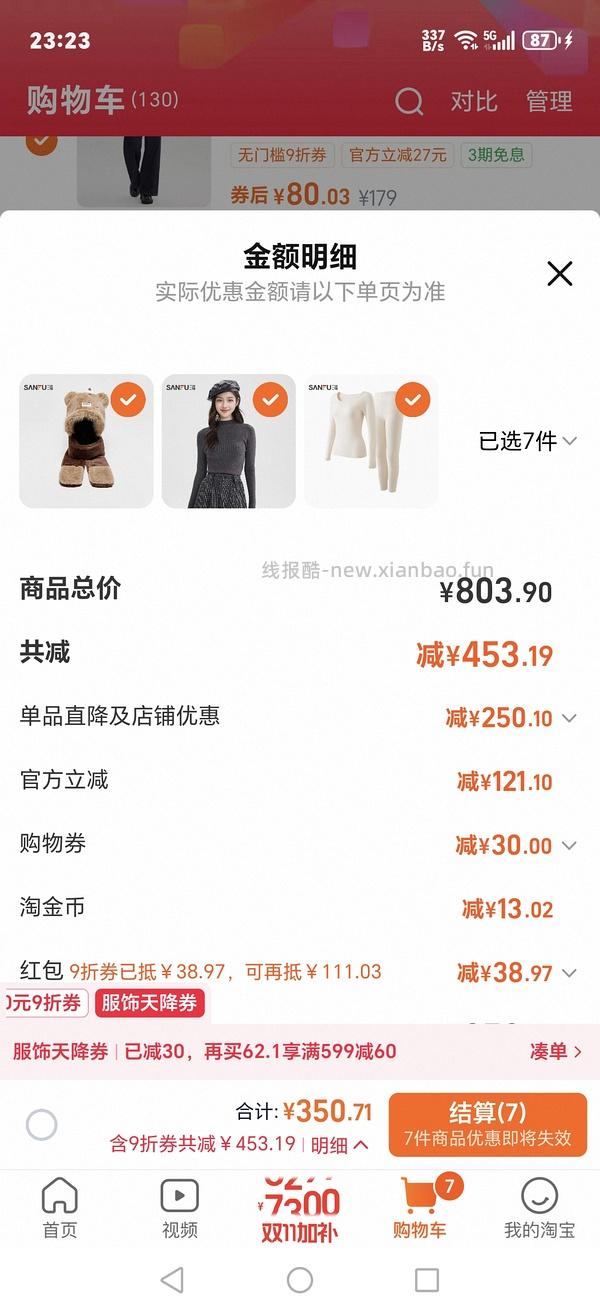The image size is (600, 1312).
Task: Open the cart search icon
Action: (409, 101)
